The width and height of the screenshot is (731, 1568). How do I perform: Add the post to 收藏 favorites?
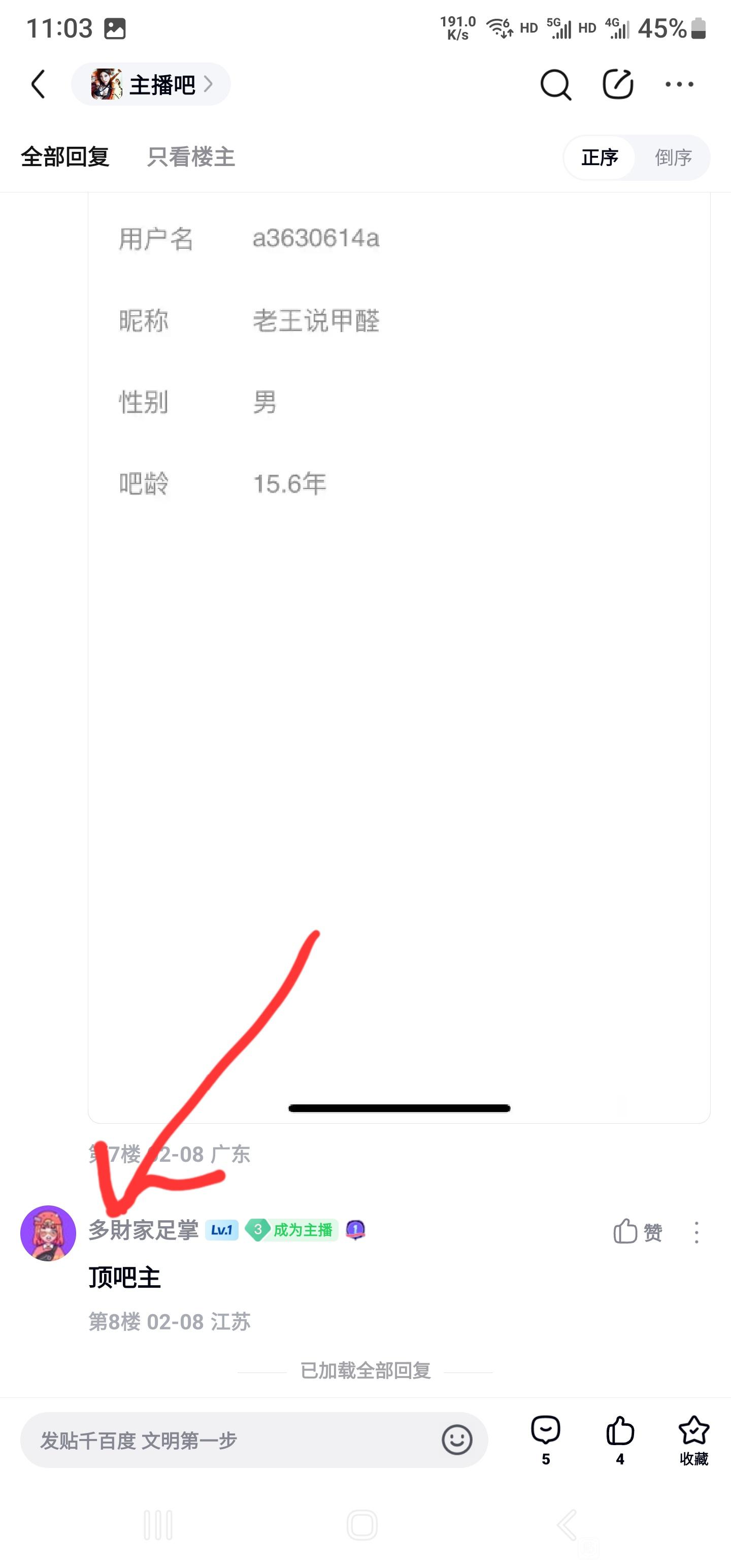(x=694, y=1439)
